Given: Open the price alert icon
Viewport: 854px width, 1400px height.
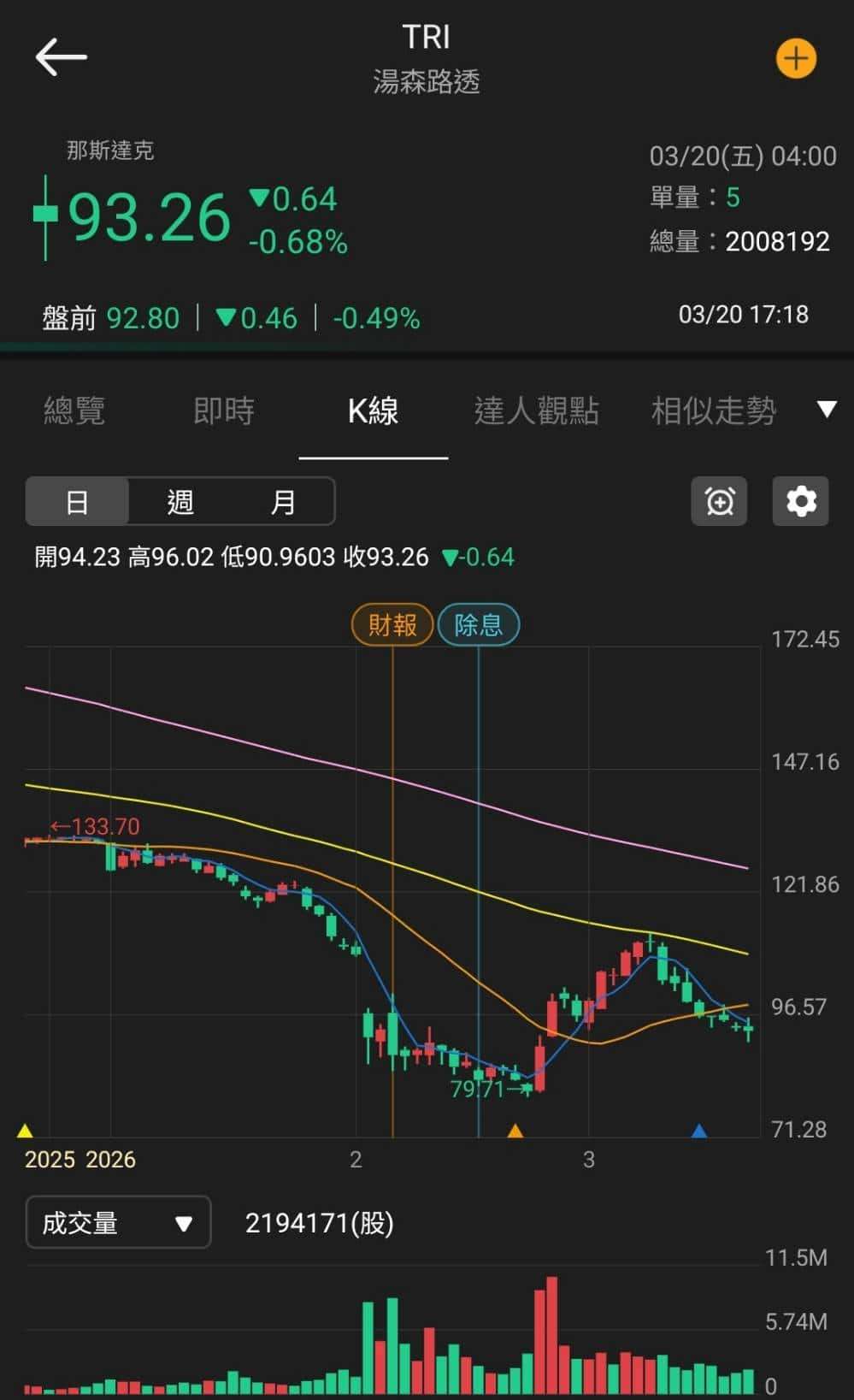Looking at the screenshot, I should [719, 502].
